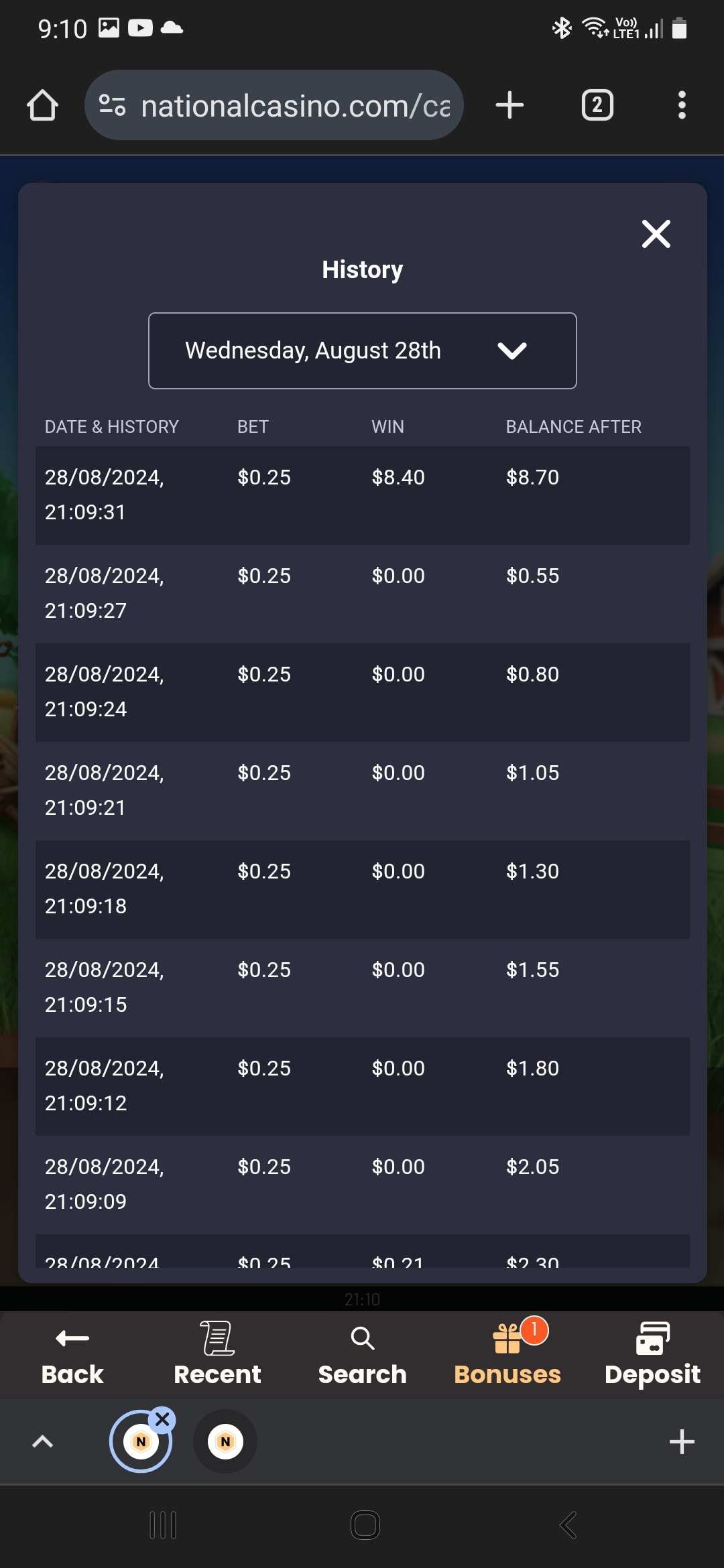The image size is (724, 1568).
Task: Go to browser home page
Action: (x=42, y=105)
